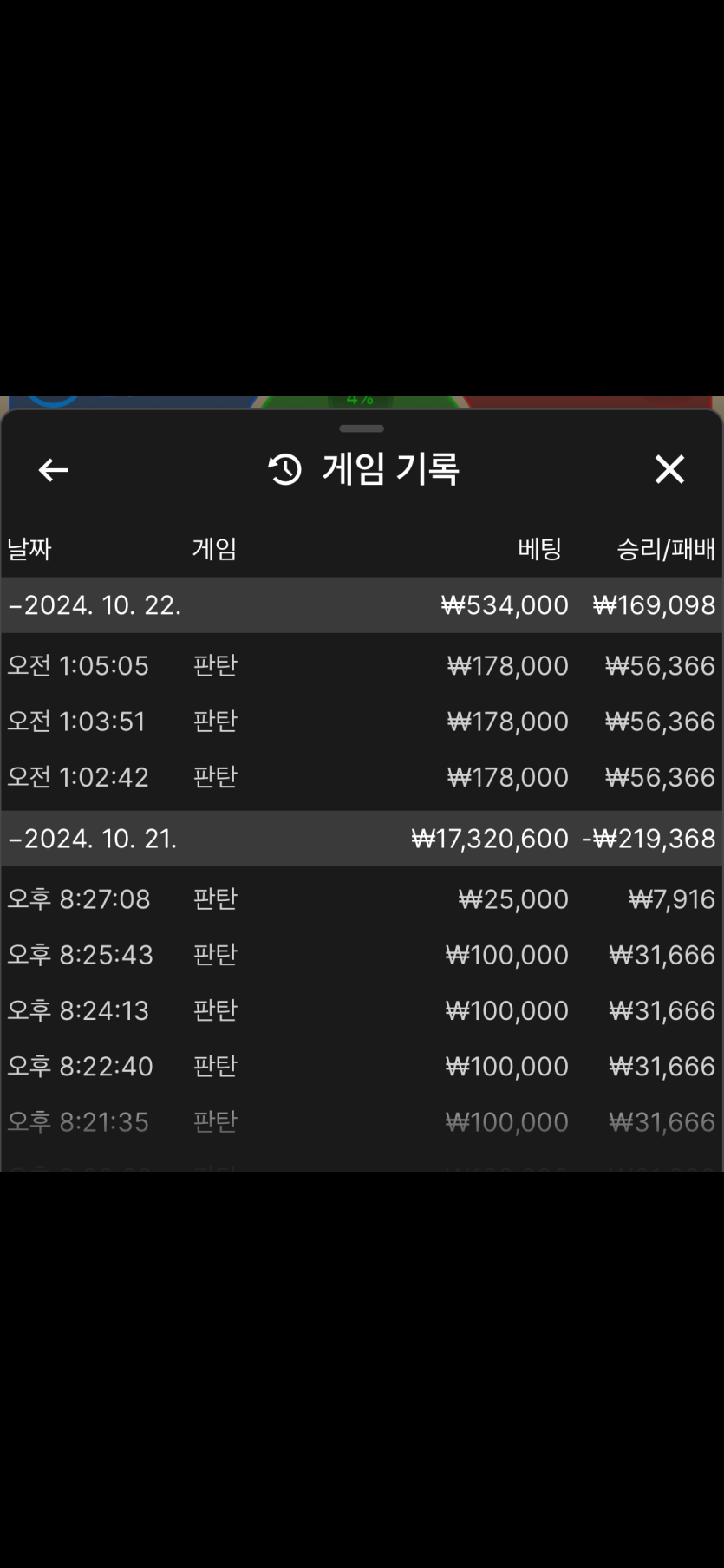
Task: Open the 오후 8:25:43 game record
Action: [361, 955]
